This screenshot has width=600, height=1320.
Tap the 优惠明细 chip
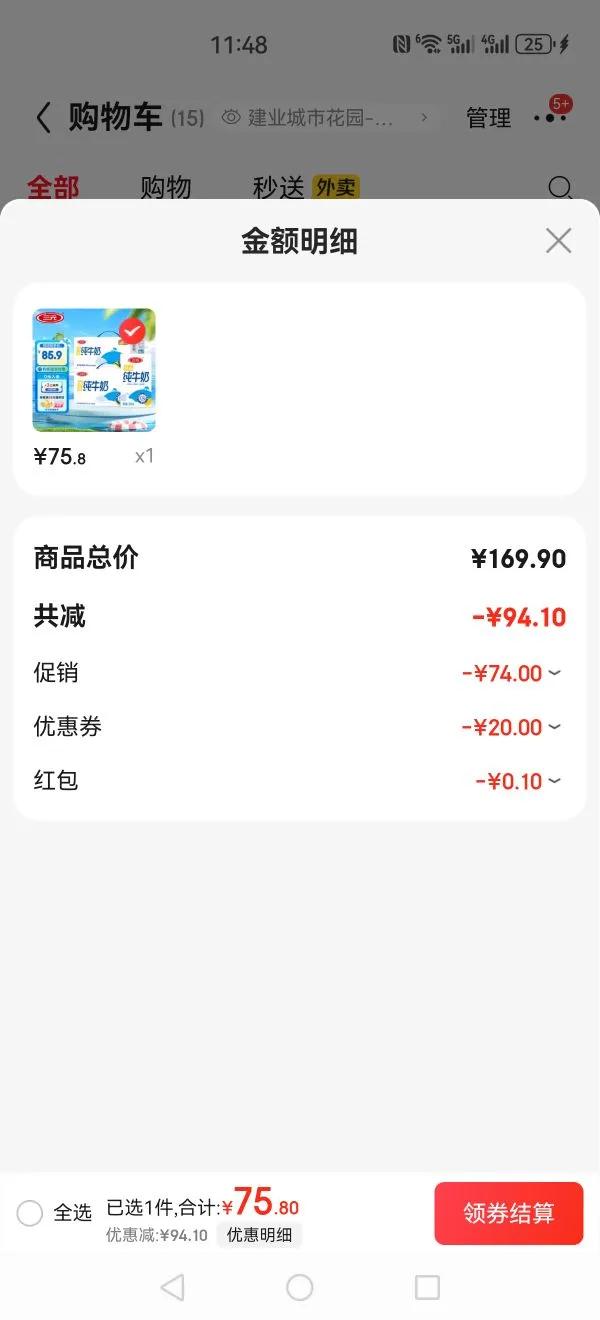[x=259, y=1235]
